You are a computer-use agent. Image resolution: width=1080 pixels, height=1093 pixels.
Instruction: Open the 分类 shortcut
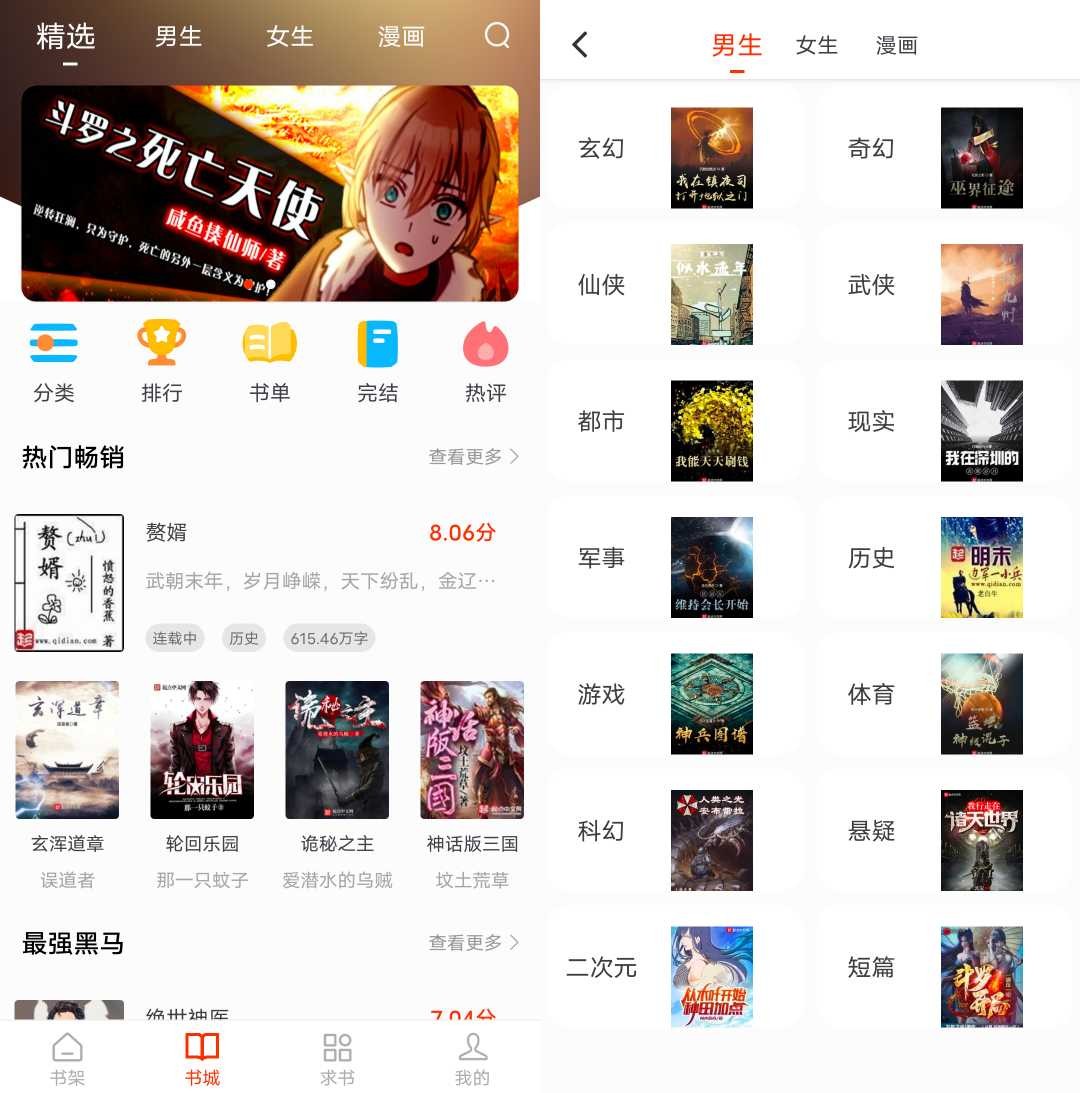click(54, 361)
